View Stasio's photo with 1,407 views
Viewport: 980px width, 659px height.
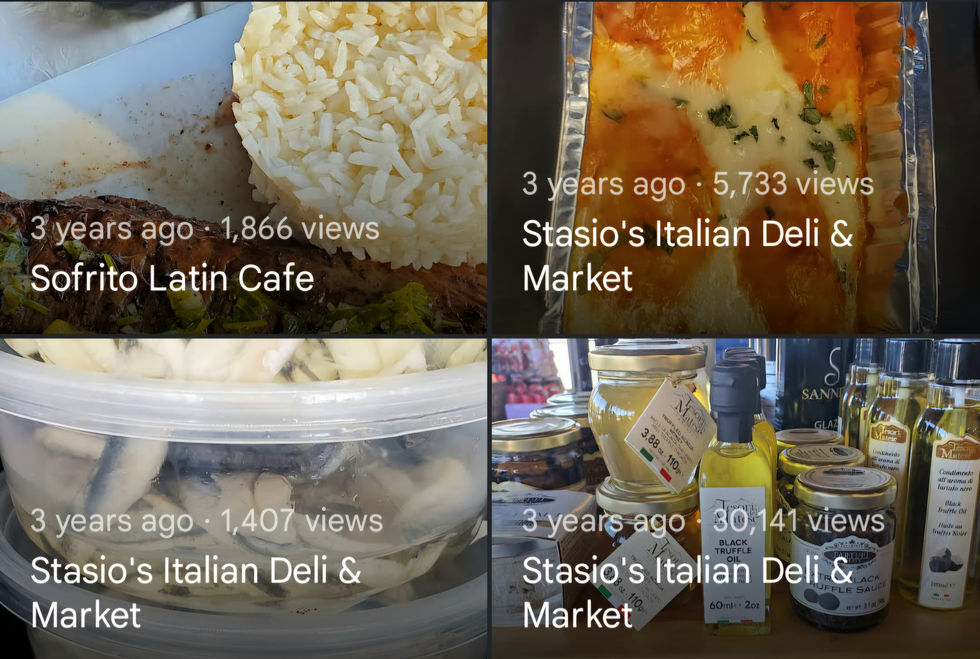243,497
